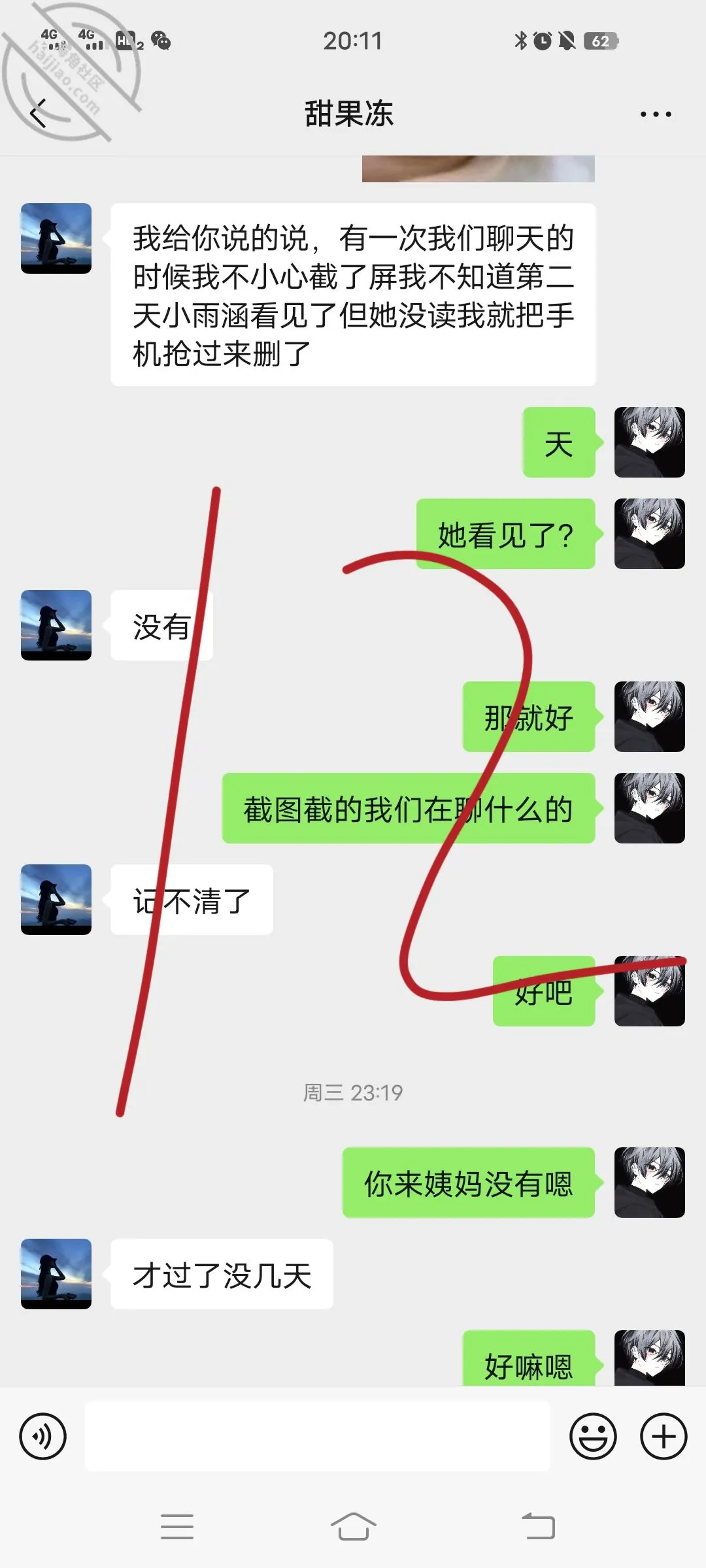This screenshot has width=706, height=1568.
Task: Tap the contact's avatar next to 没有
Action: 56,625
